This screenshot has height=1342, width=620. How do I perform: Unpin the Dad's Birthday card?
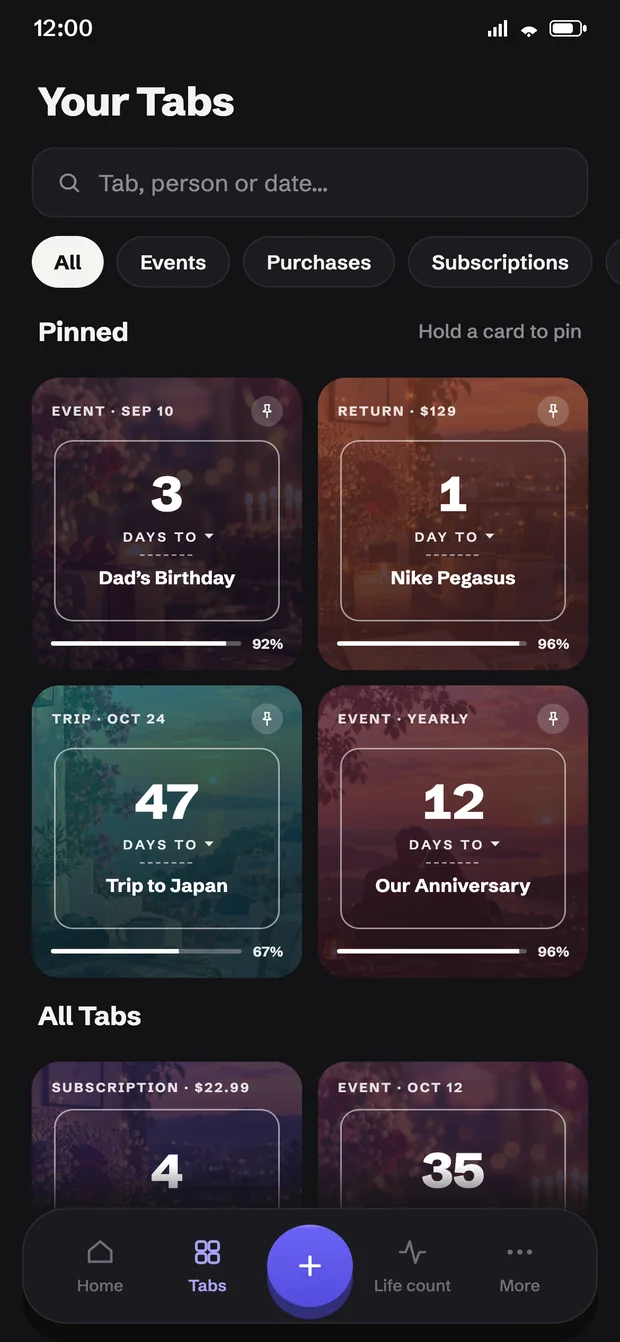266,411
